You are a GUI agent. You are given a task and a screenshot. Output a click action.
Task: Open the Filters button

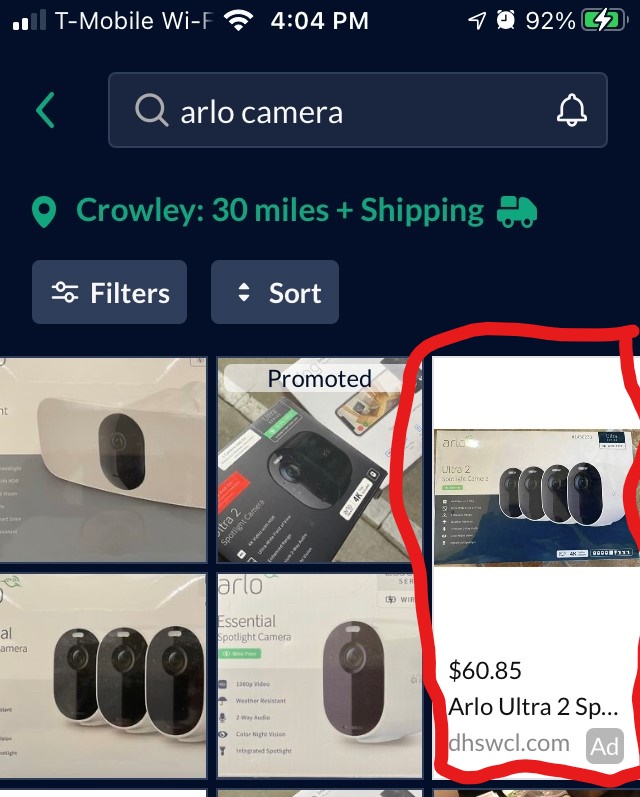tap(109, 293)
